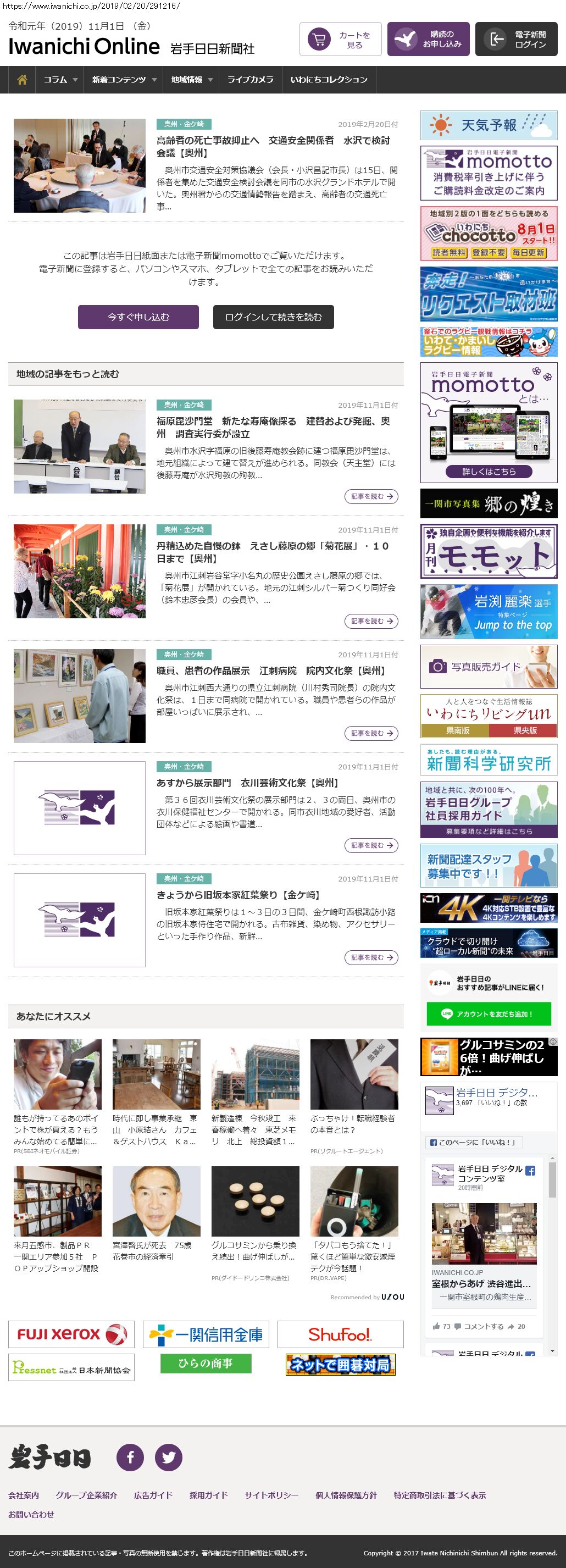Tap 今すぐ申し込む
Screen dimensions: 566x1568
(138, 317)
